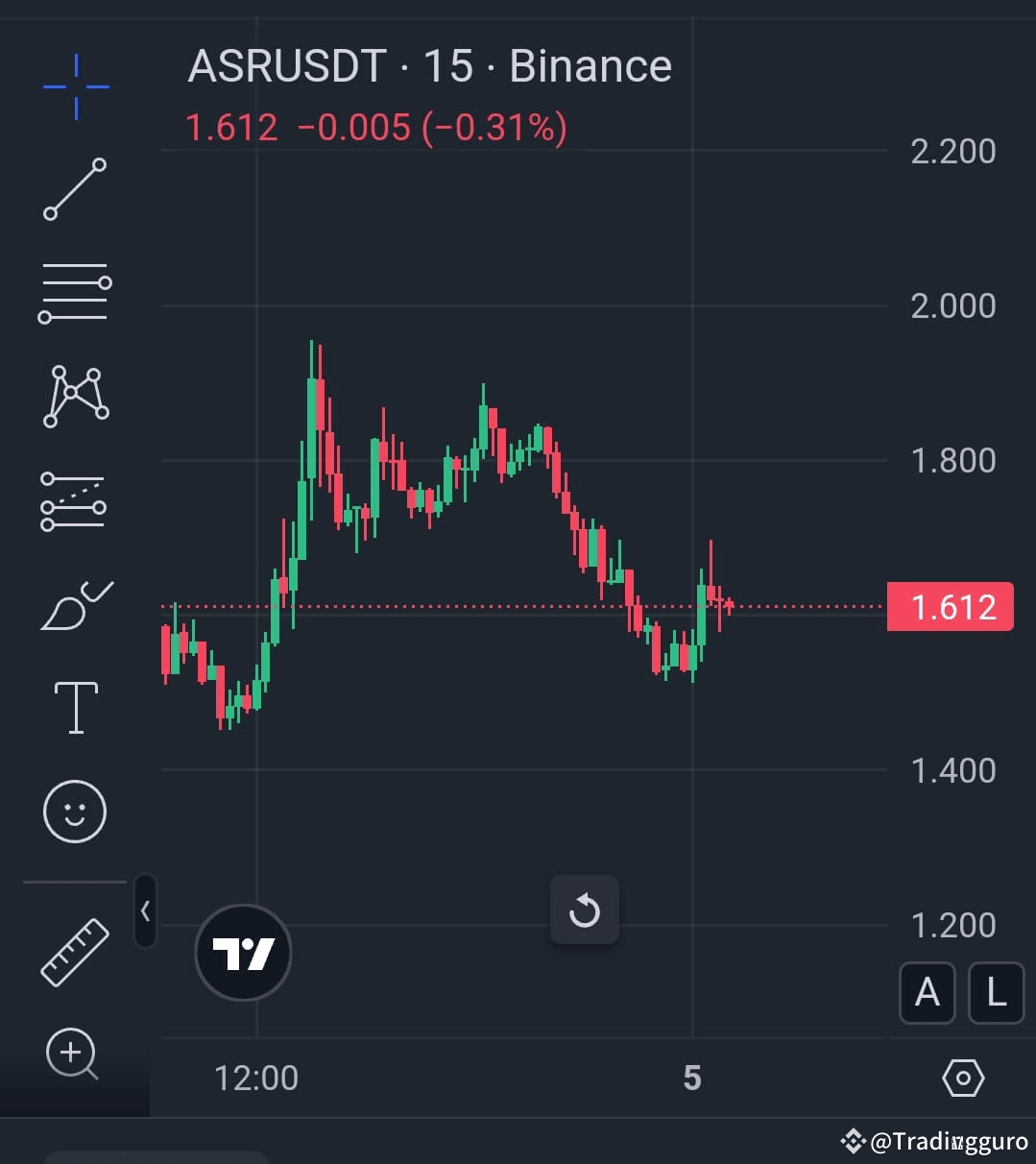Open the chart eye settings icon
Viewport: 1036px width, 1164px height.
coord(964,1078)
